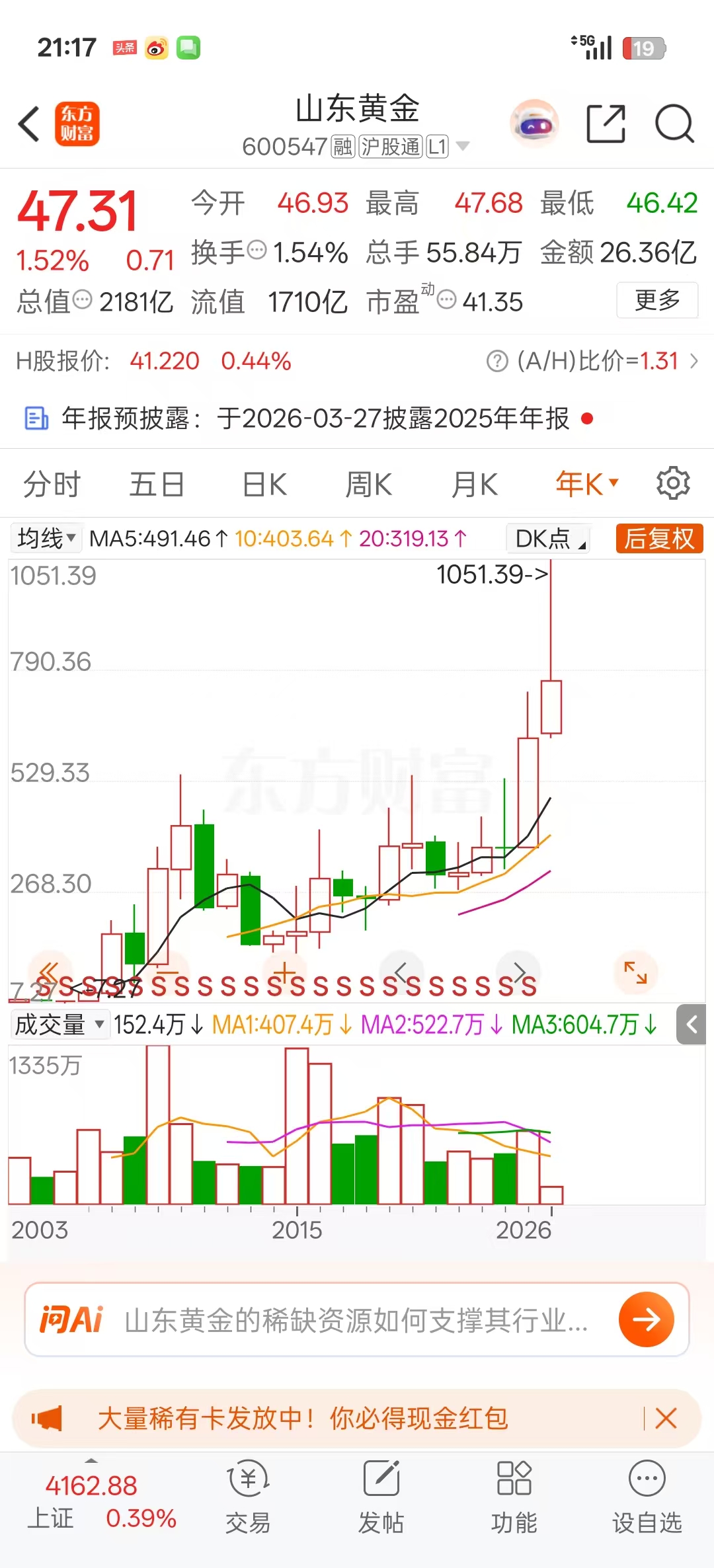
Task: Select the 周K chart tab
Action: click(x=369, y=485)
